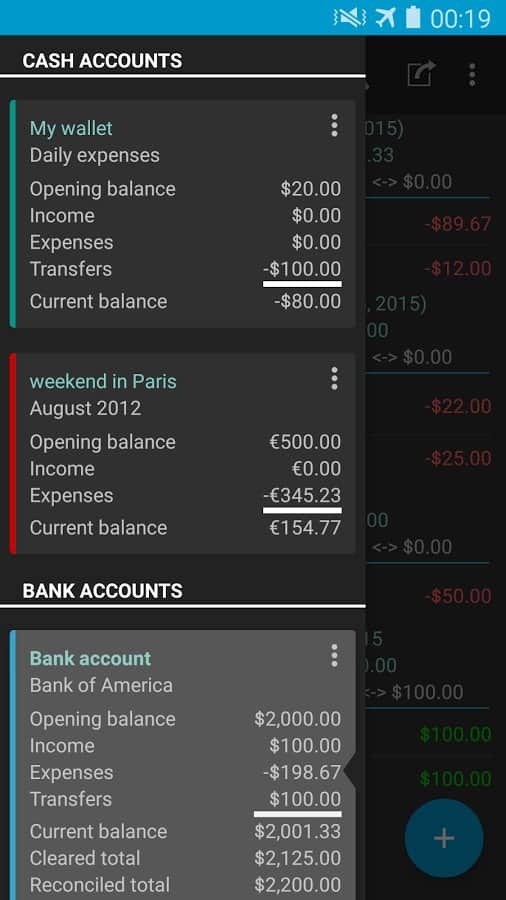Tap the share/export icon in the toolbar
The width and height of the screenshot is (506, 900).
coord(421,75)
